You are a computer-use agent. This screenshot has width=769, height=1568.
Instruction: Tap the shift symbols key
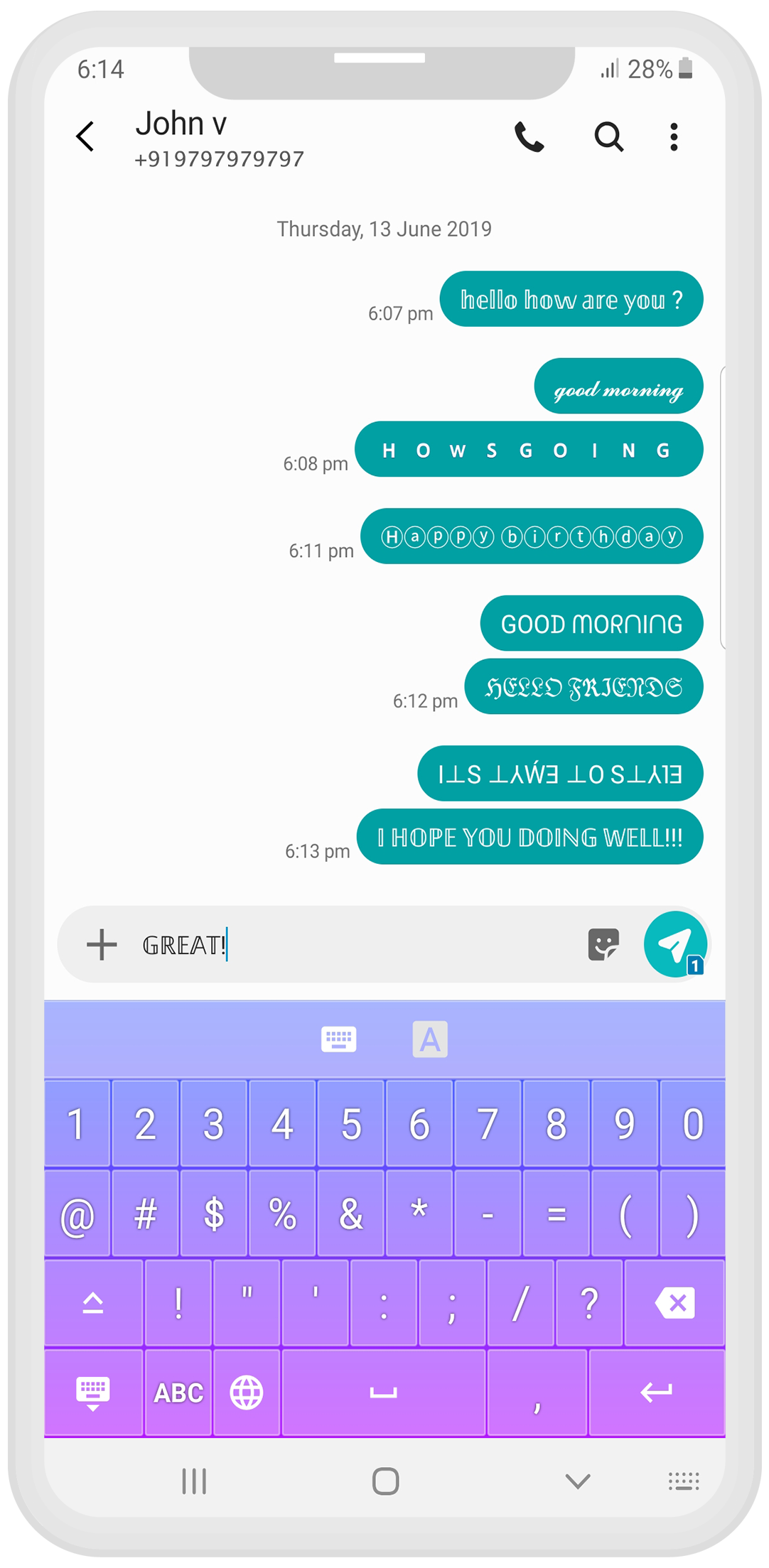(x=93, y=1303)
